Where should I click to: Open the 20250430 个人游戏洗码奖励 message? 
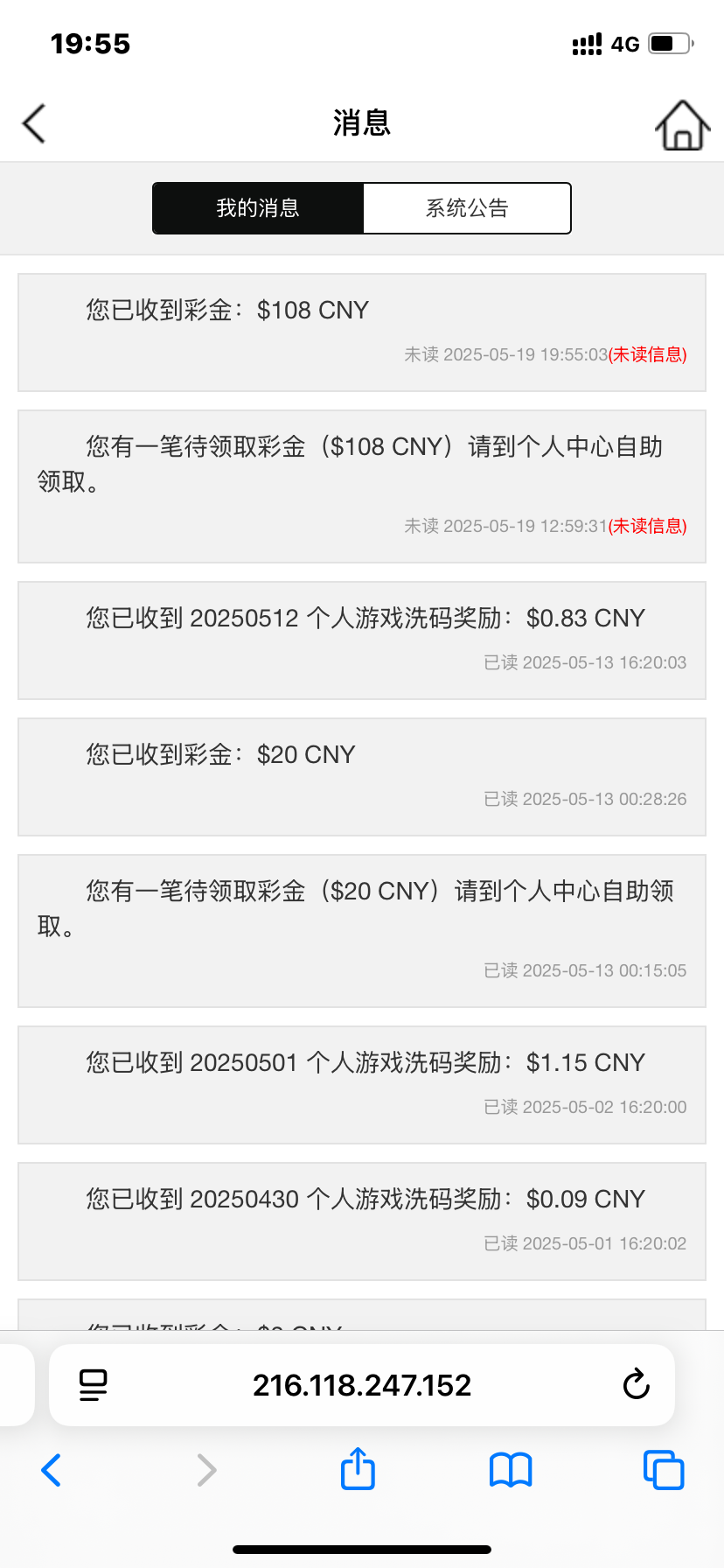tap(362, 1221)
